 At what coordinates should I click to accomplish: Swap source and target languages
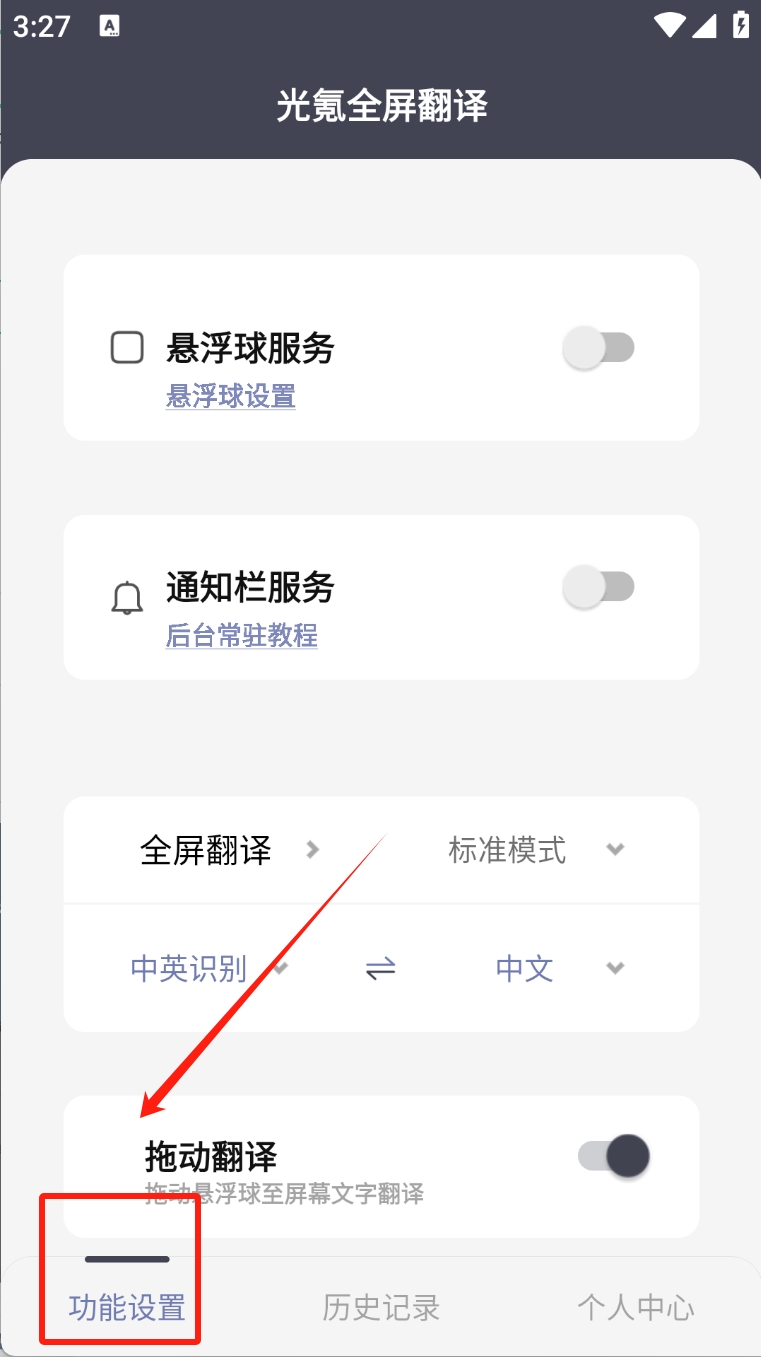[x=381, y=968]
